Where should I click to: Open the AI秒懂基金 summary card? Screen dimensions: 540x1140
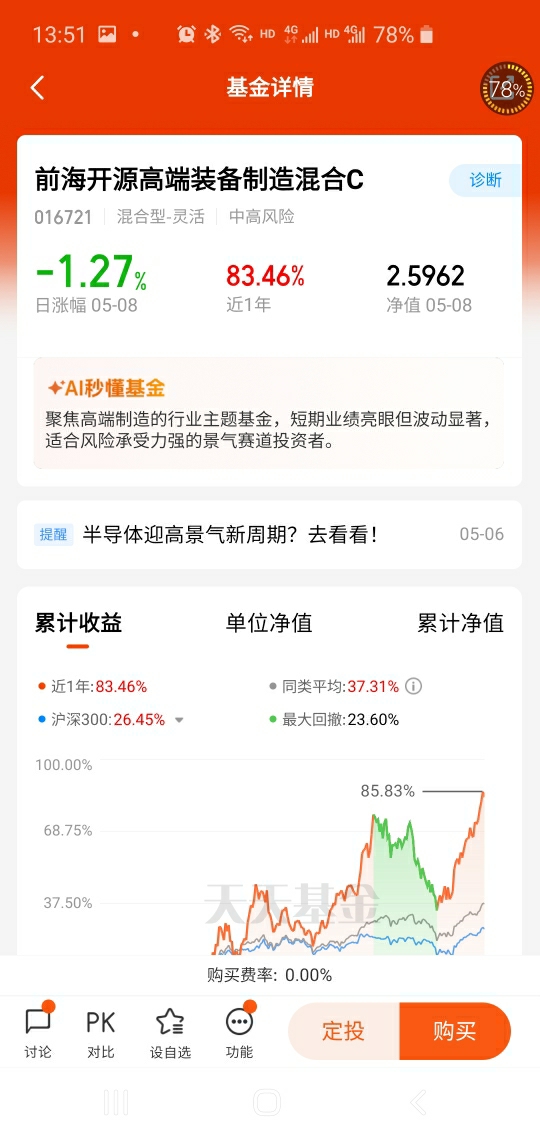click(269, 414)
